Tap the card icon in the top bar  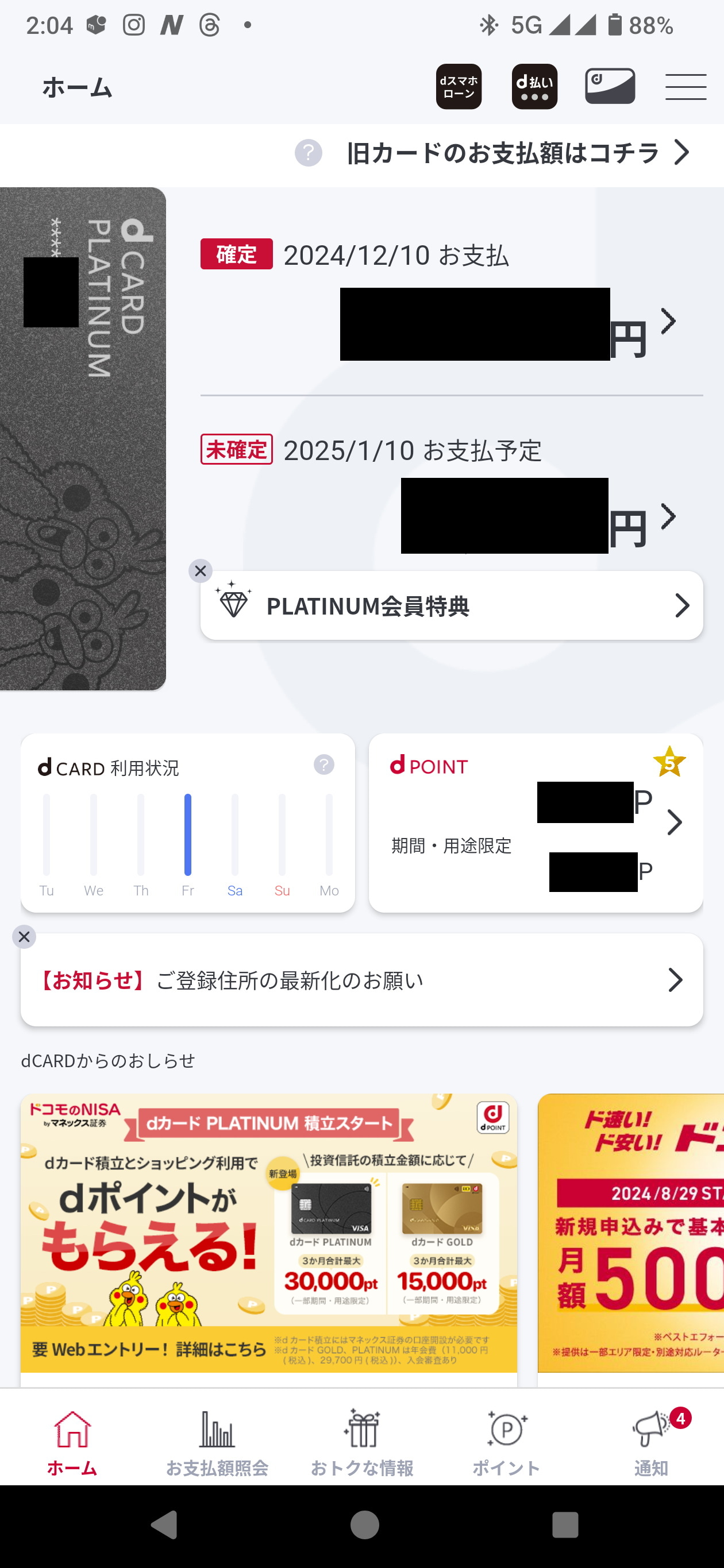[x=609, y=86]
